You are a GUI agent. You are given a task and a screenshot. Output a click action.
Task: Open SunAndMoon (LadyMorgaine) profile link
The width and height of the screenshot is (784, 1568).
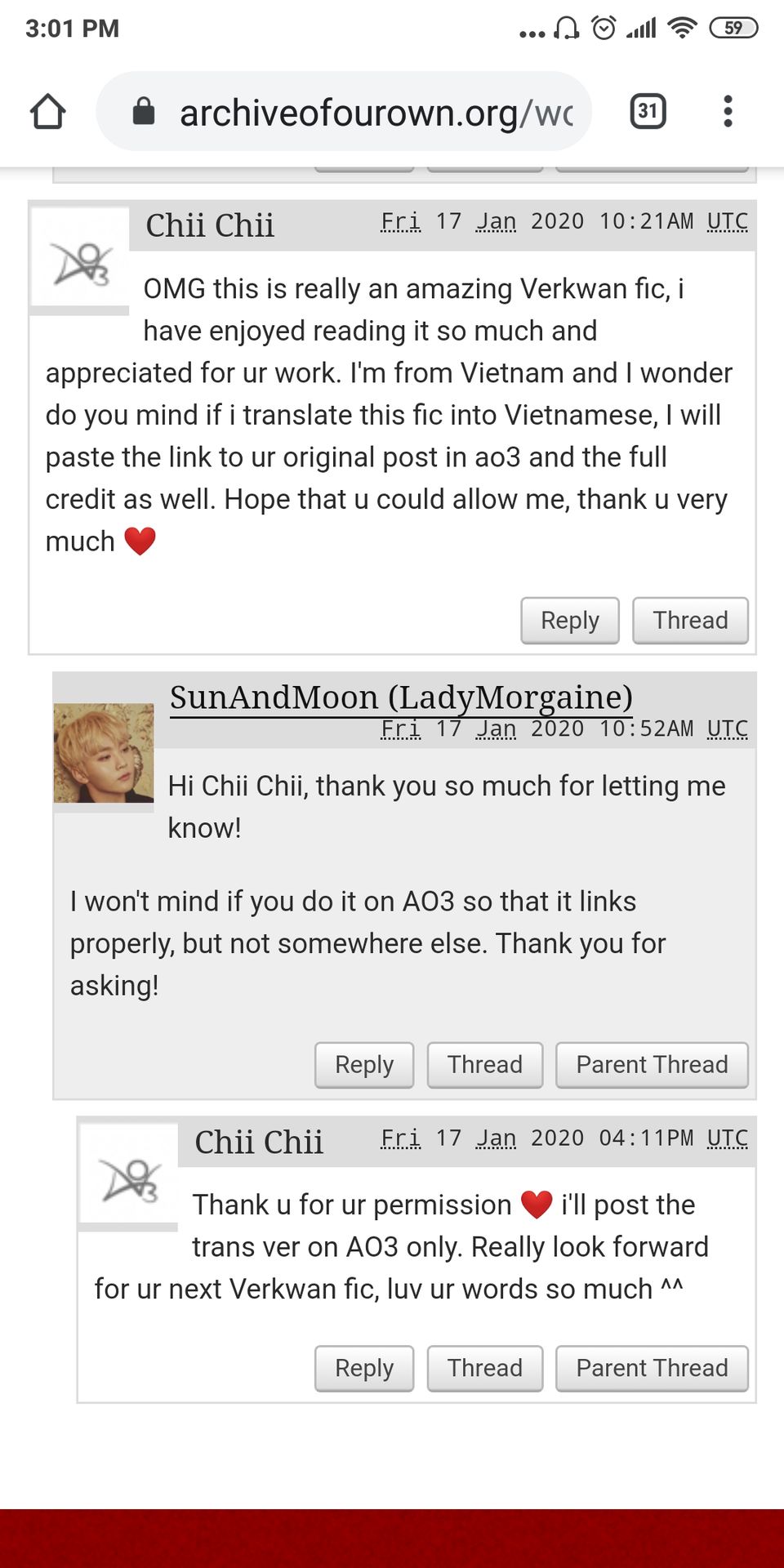coord(401,697)
